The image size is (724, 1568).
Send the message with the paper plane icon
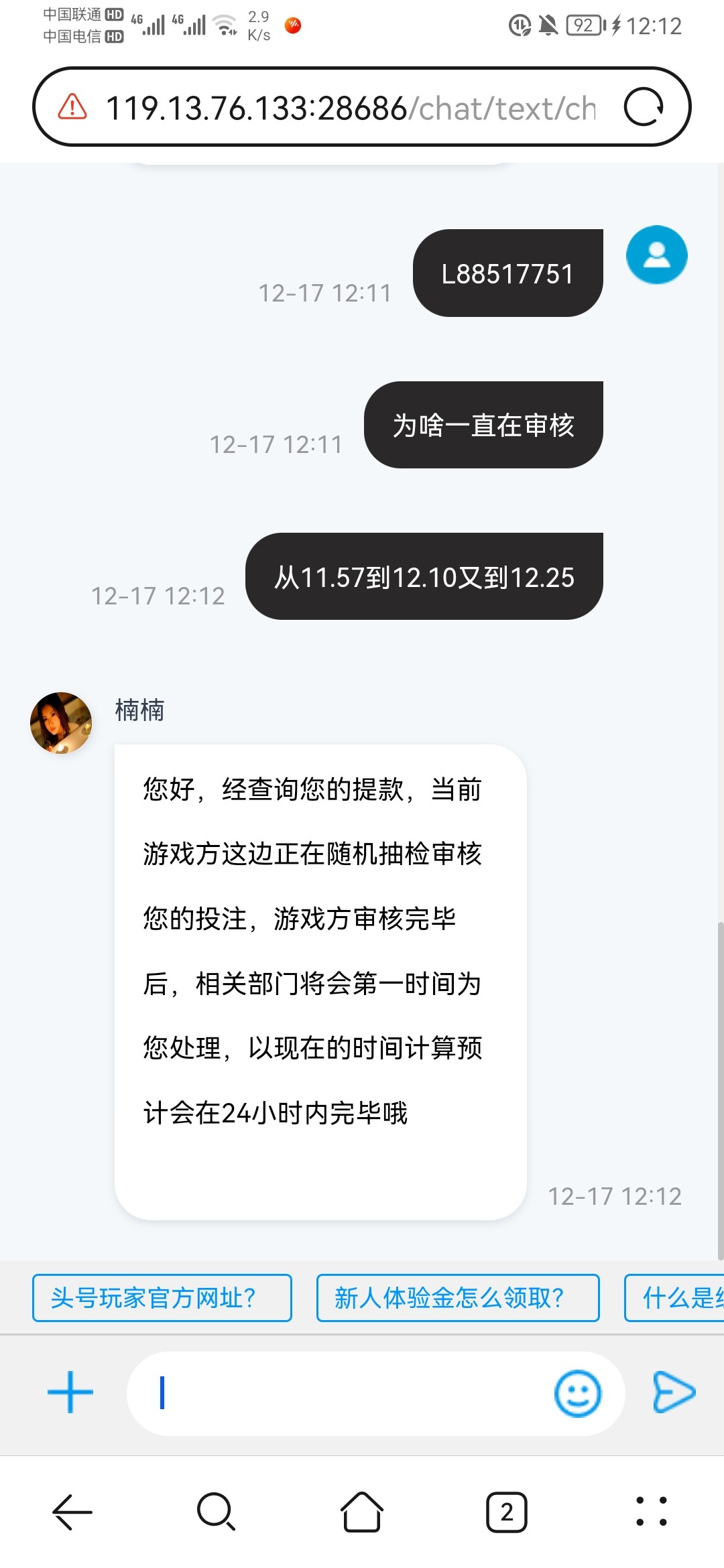pos(674,1390)
